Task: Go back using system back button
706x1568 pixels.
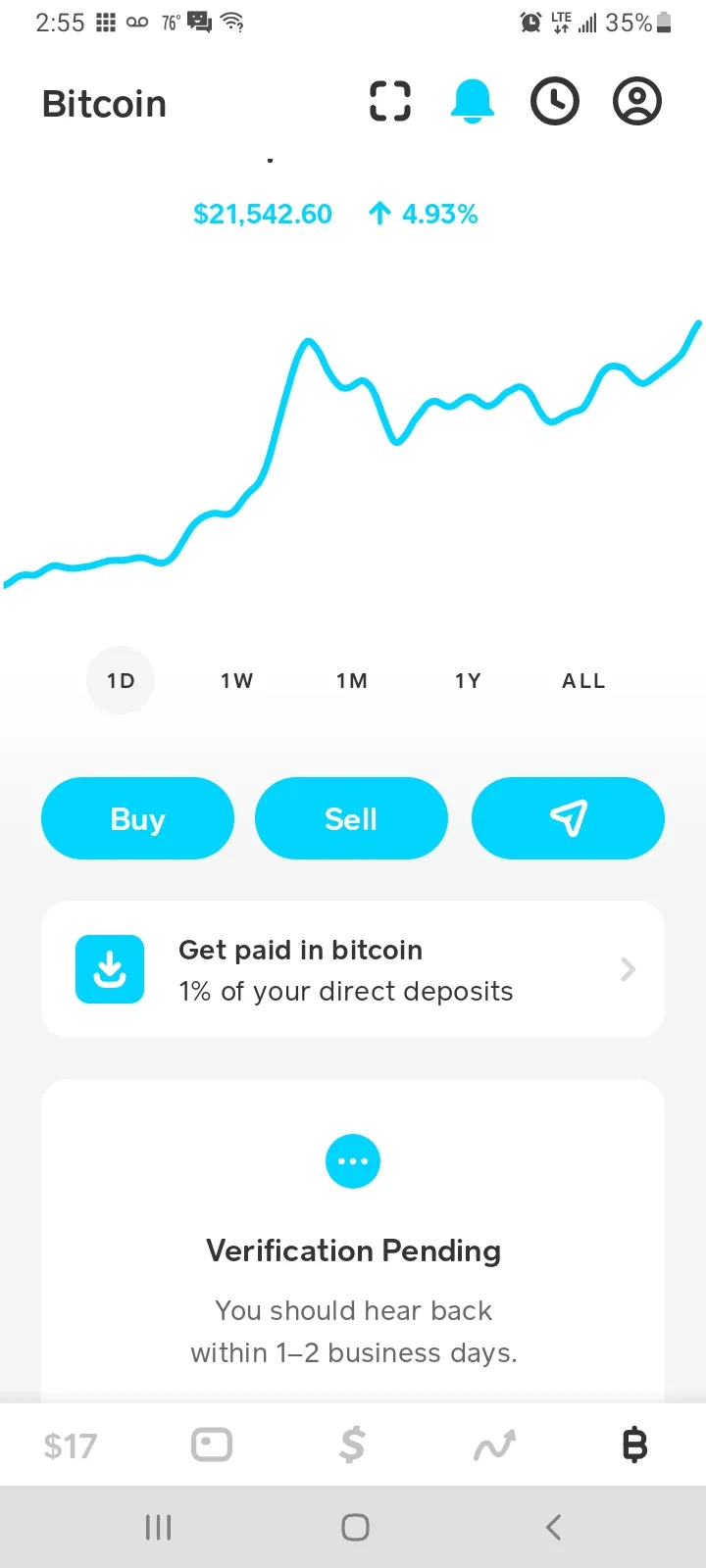Action: (x=554, y=1527)
